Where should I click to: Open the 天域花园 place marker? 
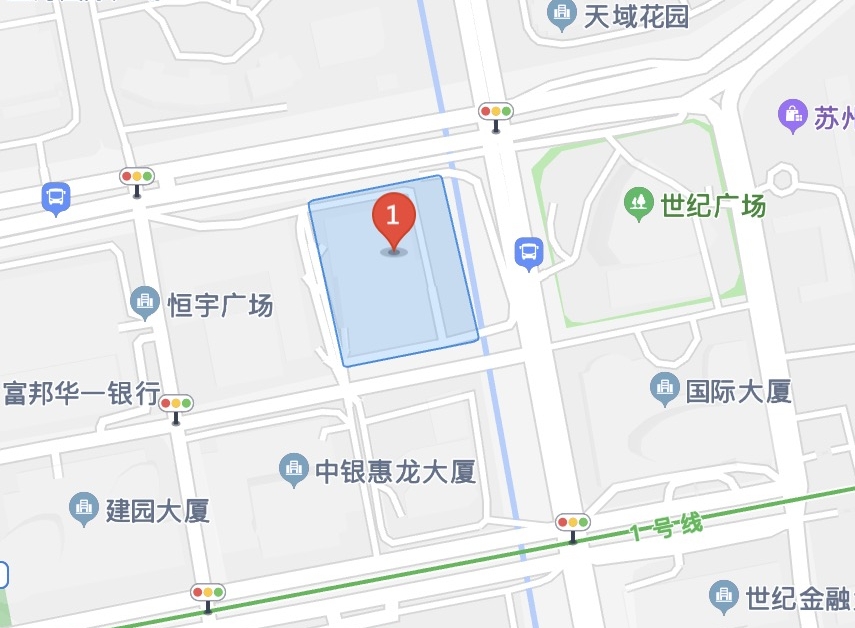click(563, 14)
